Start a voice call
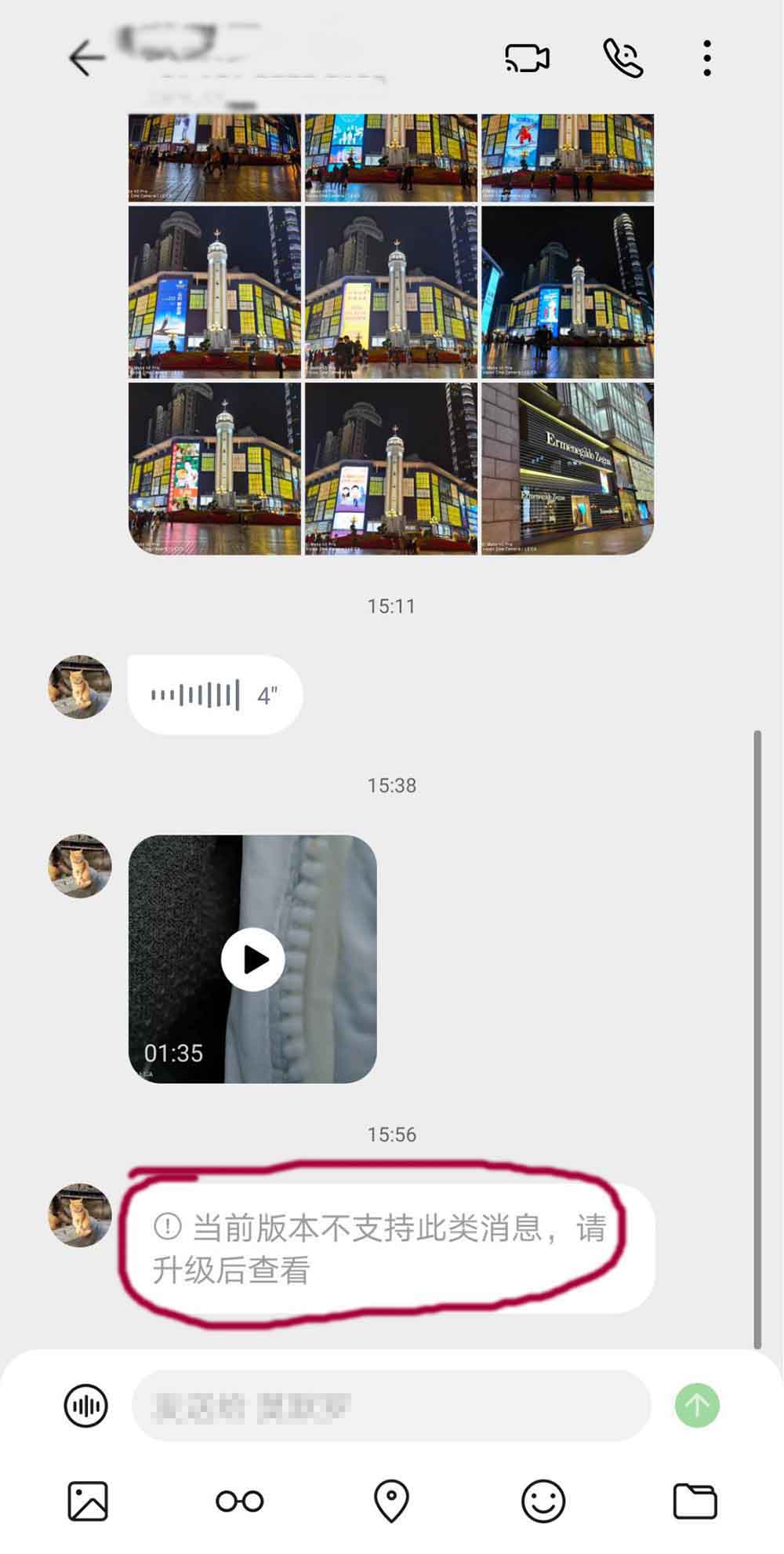 [623, 58]
